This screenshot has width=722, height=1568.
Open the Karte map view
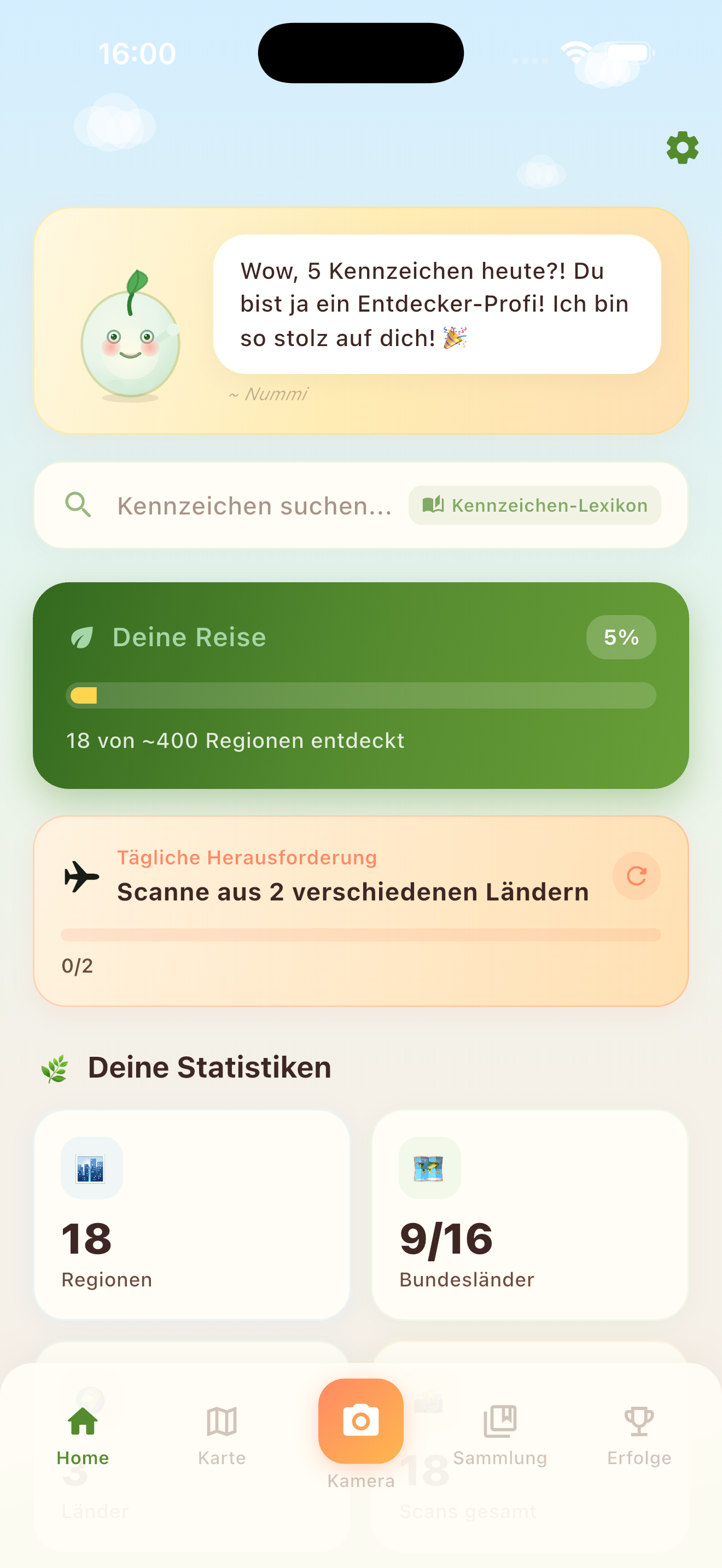click(221, 1423)
